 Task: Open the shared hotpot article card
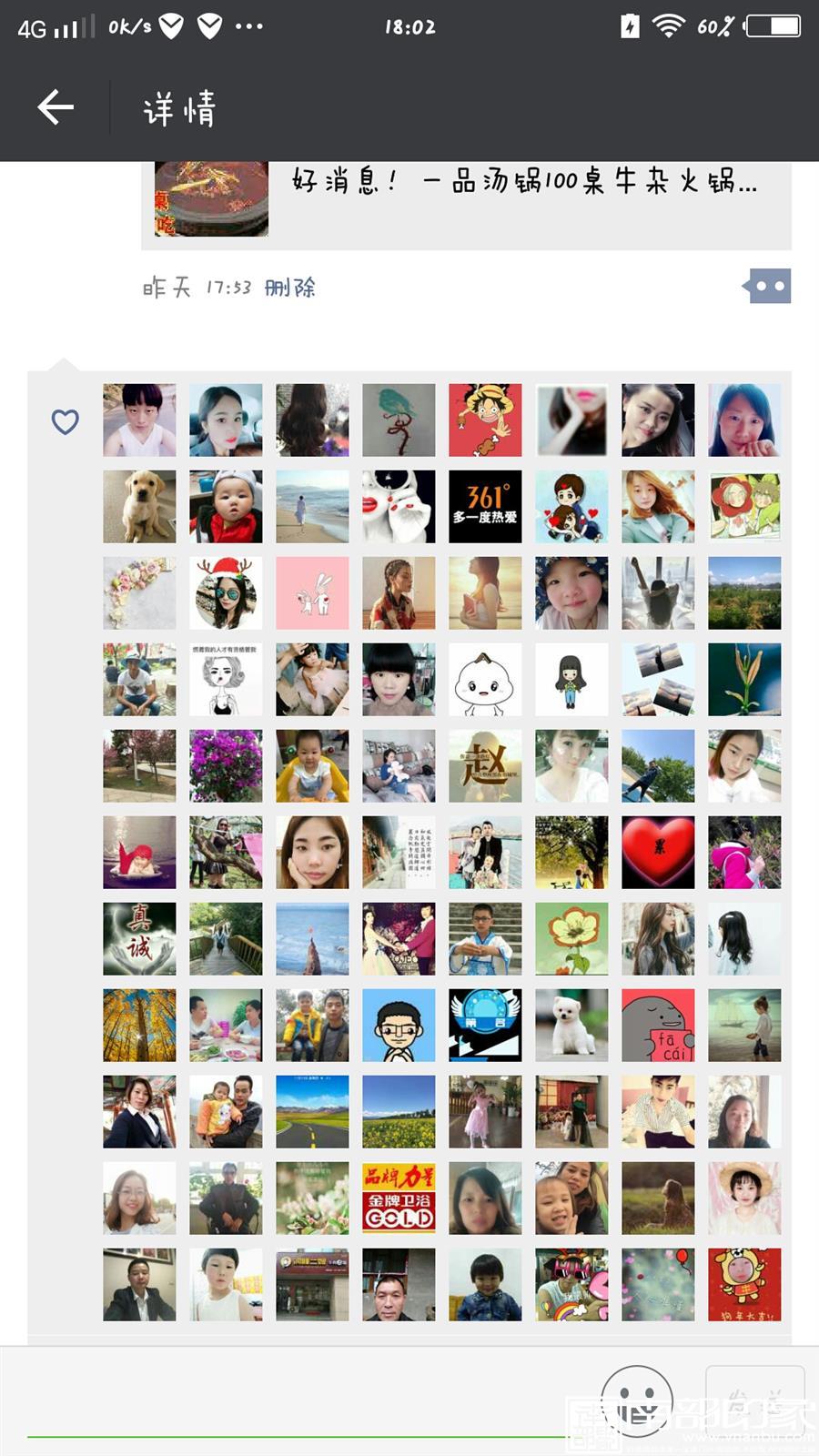[x=466, y=200]
